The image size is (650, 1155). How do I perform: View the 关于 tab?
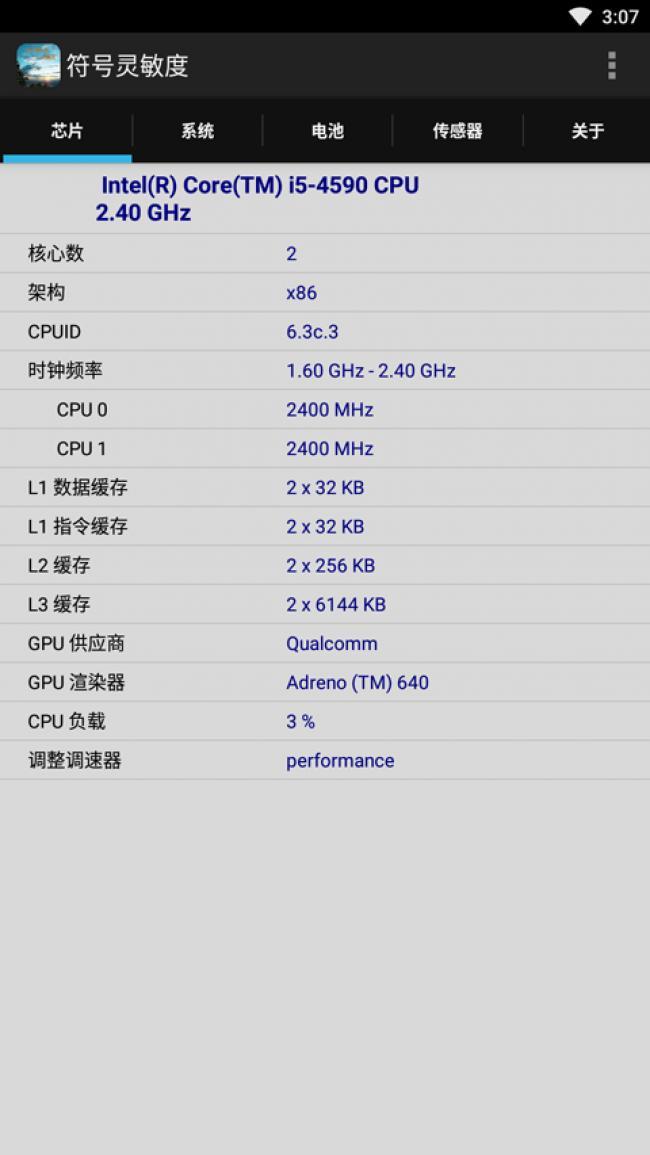pos(587,131)
